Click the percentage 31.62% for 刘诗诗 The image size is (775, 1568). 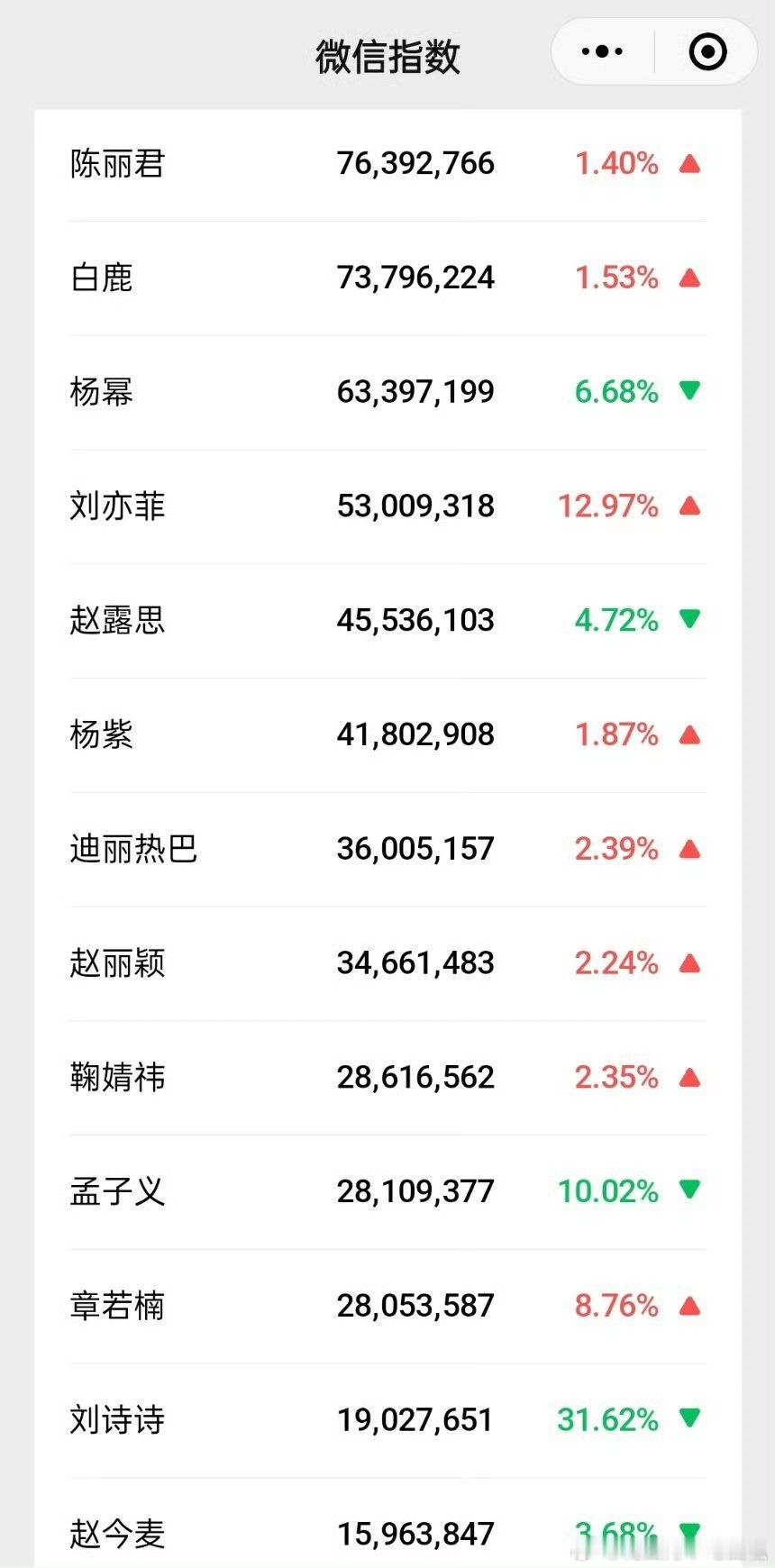coord(606,1419)
